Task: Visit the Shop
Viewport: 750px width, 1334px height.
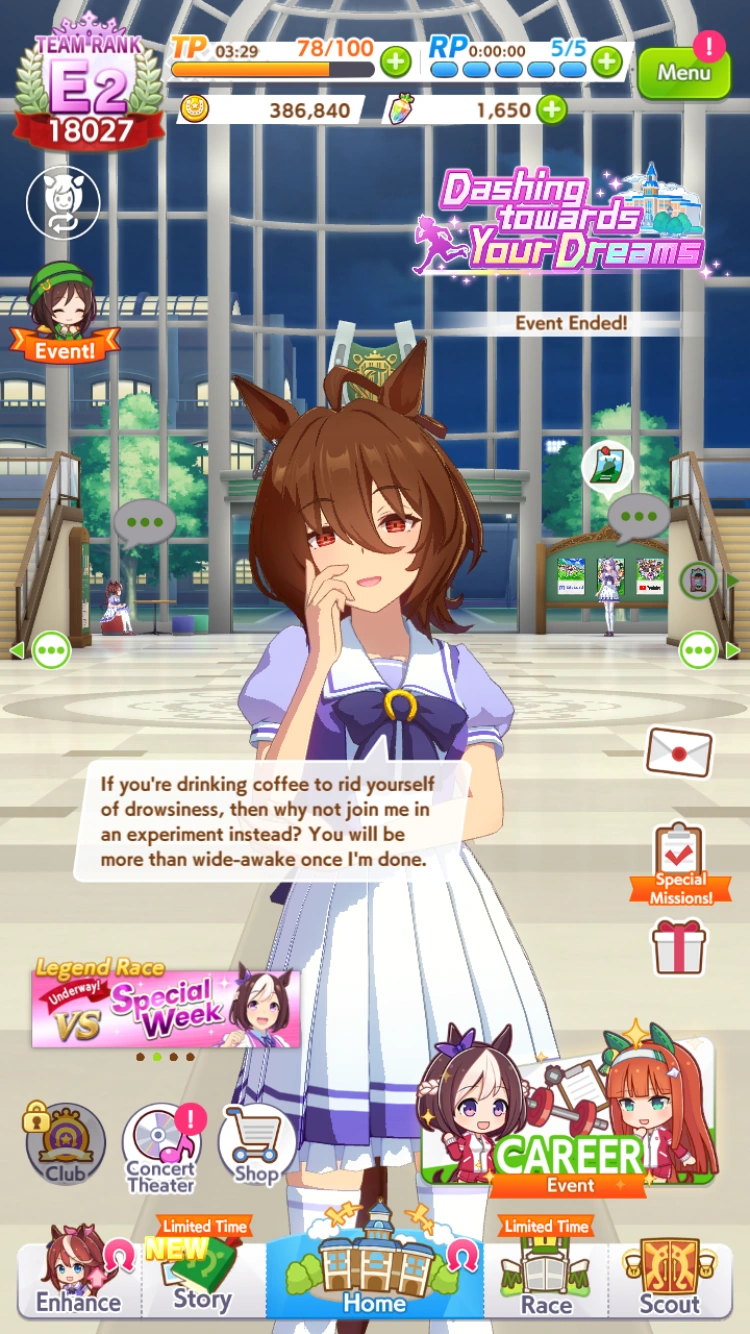Action: click(x=256, y=1146)
